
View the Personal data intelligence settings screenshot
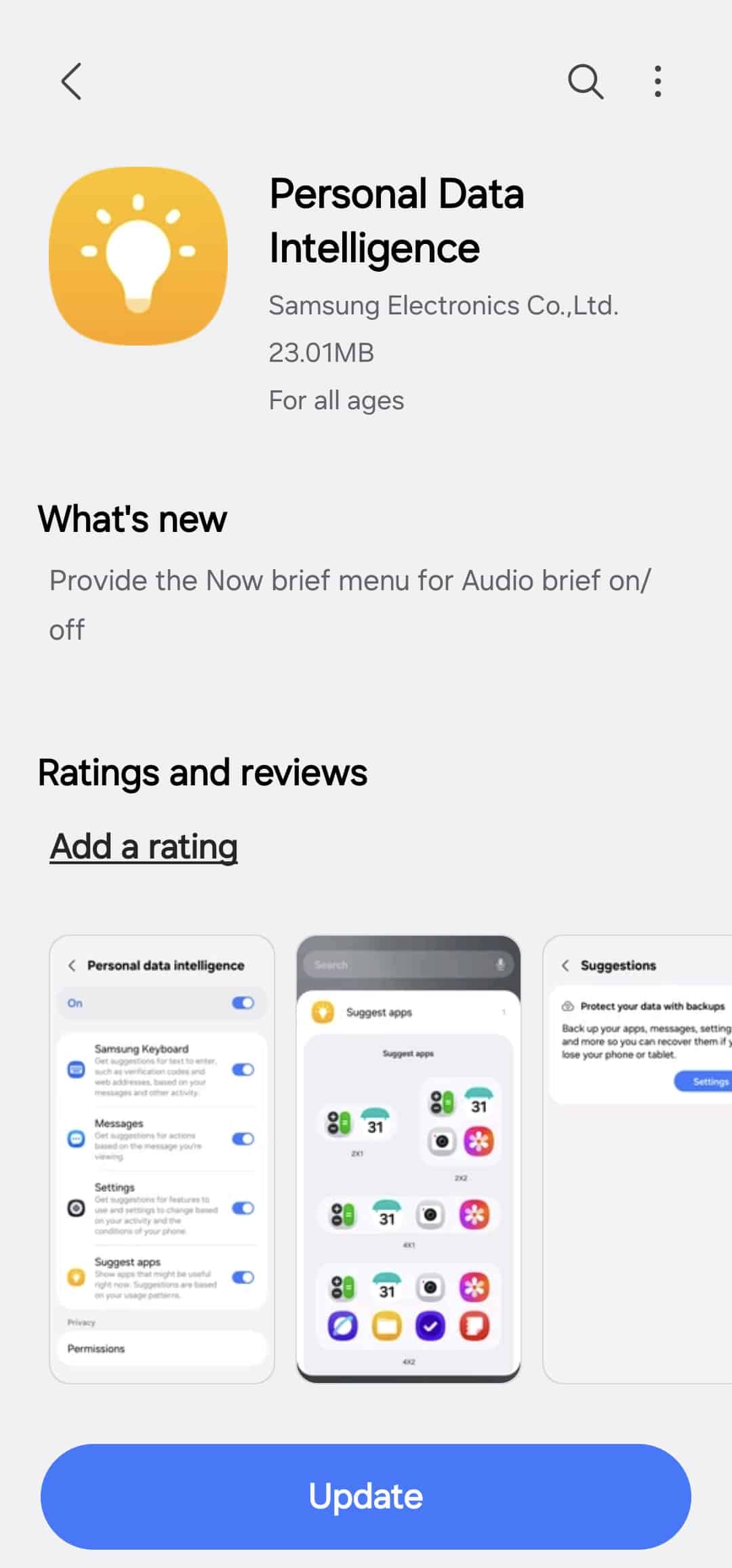tap(162, 1159)
